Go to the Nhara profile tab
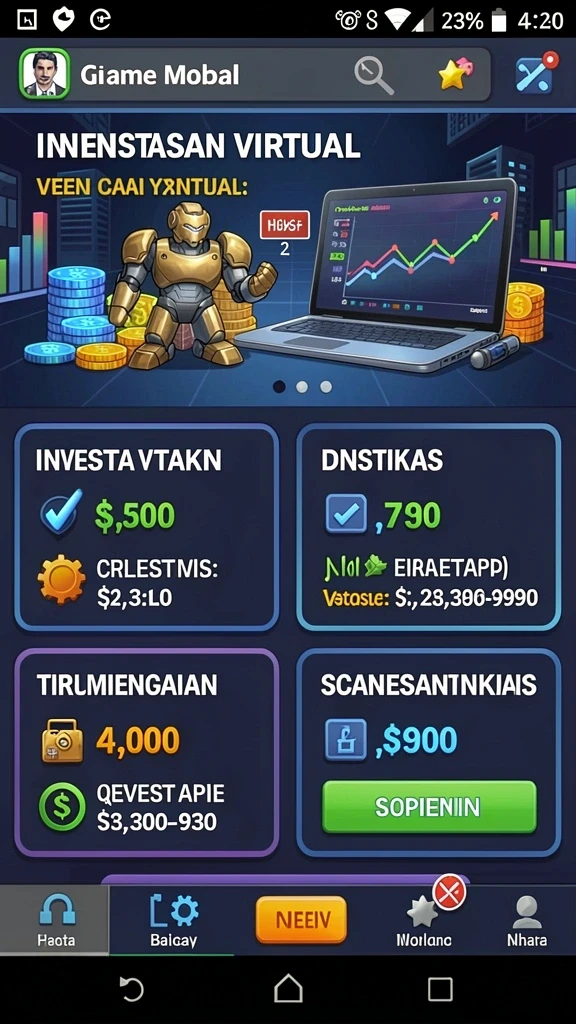This screenshot has height=1024, width=576. pos(526,920)
